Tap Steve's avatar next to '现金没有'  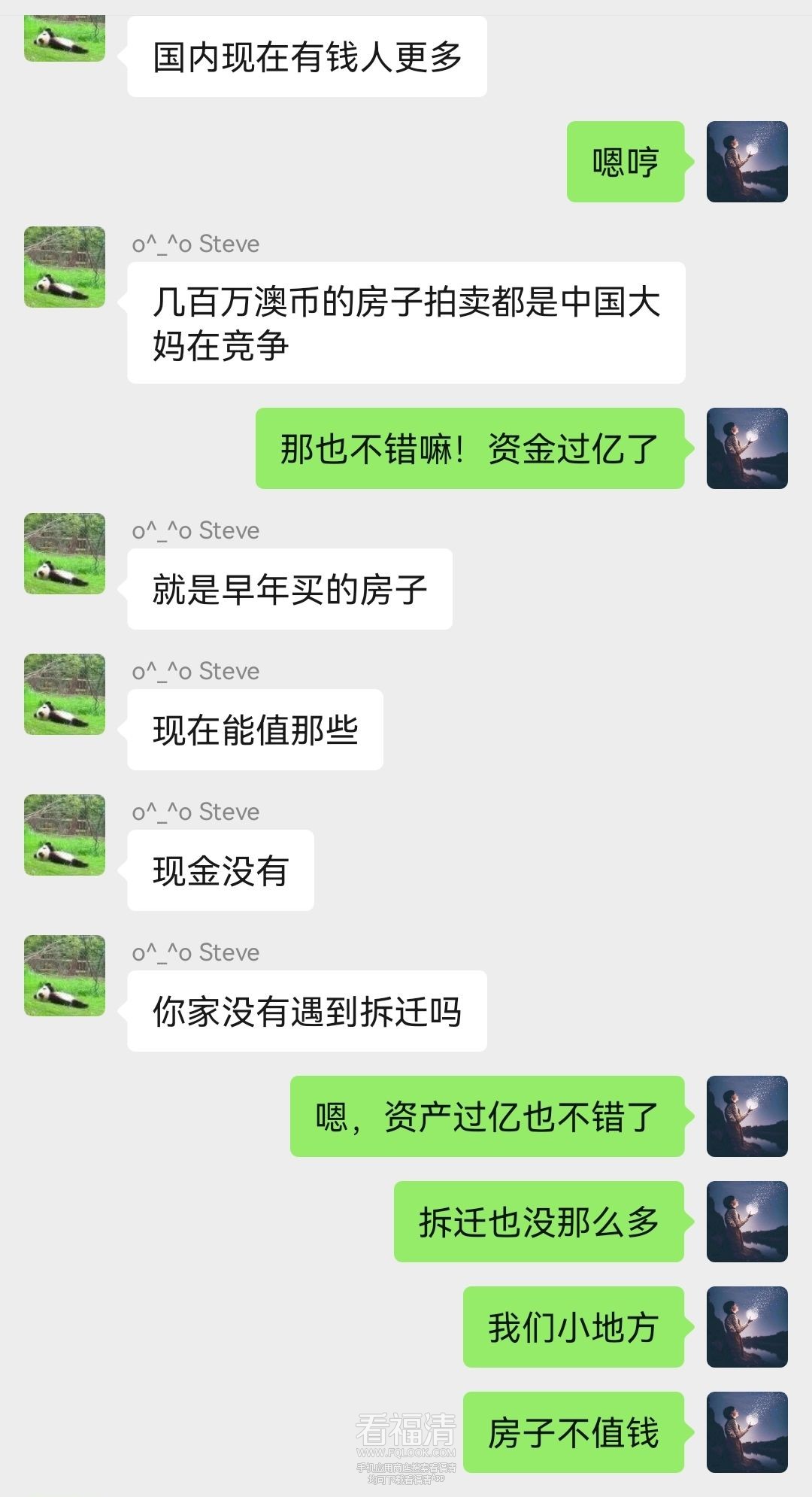point(65,835)
